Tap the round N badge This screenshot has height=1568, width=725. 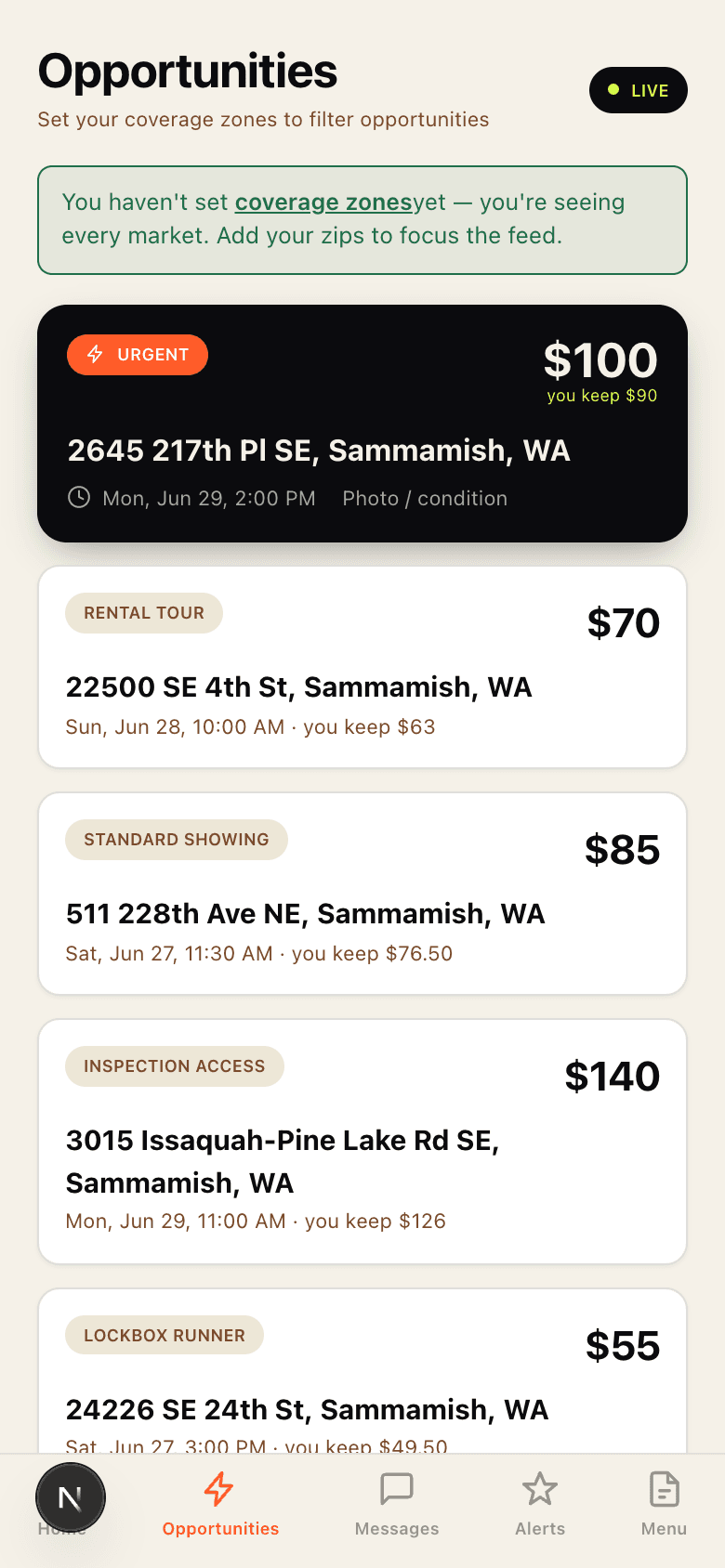(71, 1497)
